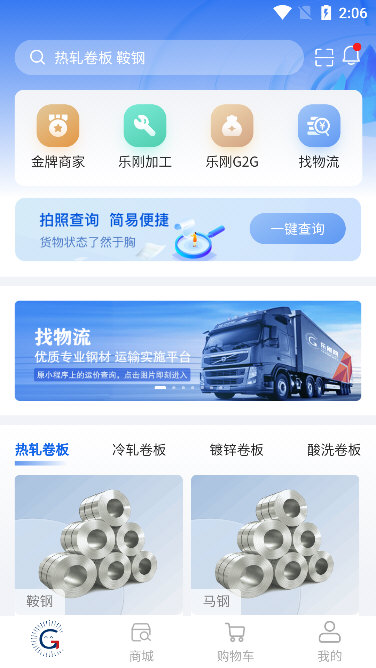
Task: Switch to the 冷轧卷板 tab
Action: (139, 450)
